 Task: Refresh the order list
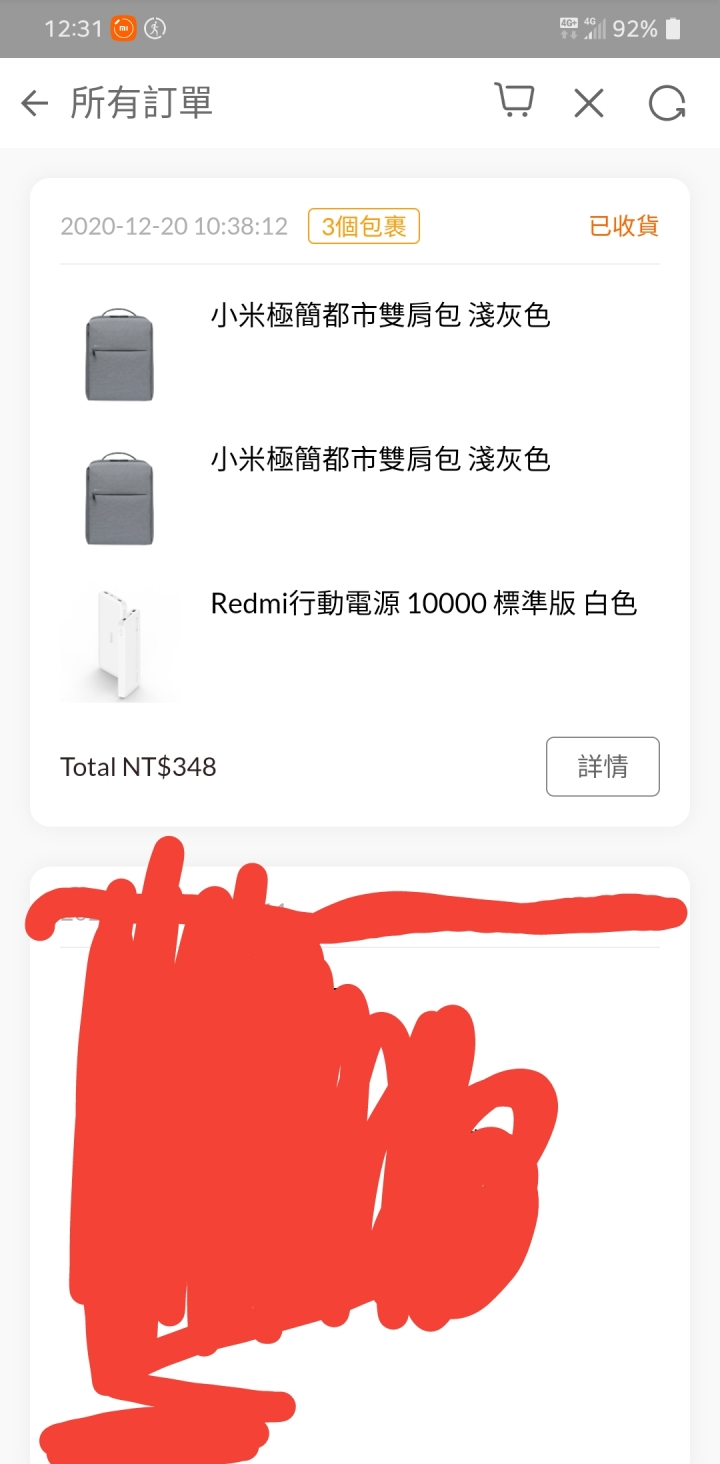(667, 103)
